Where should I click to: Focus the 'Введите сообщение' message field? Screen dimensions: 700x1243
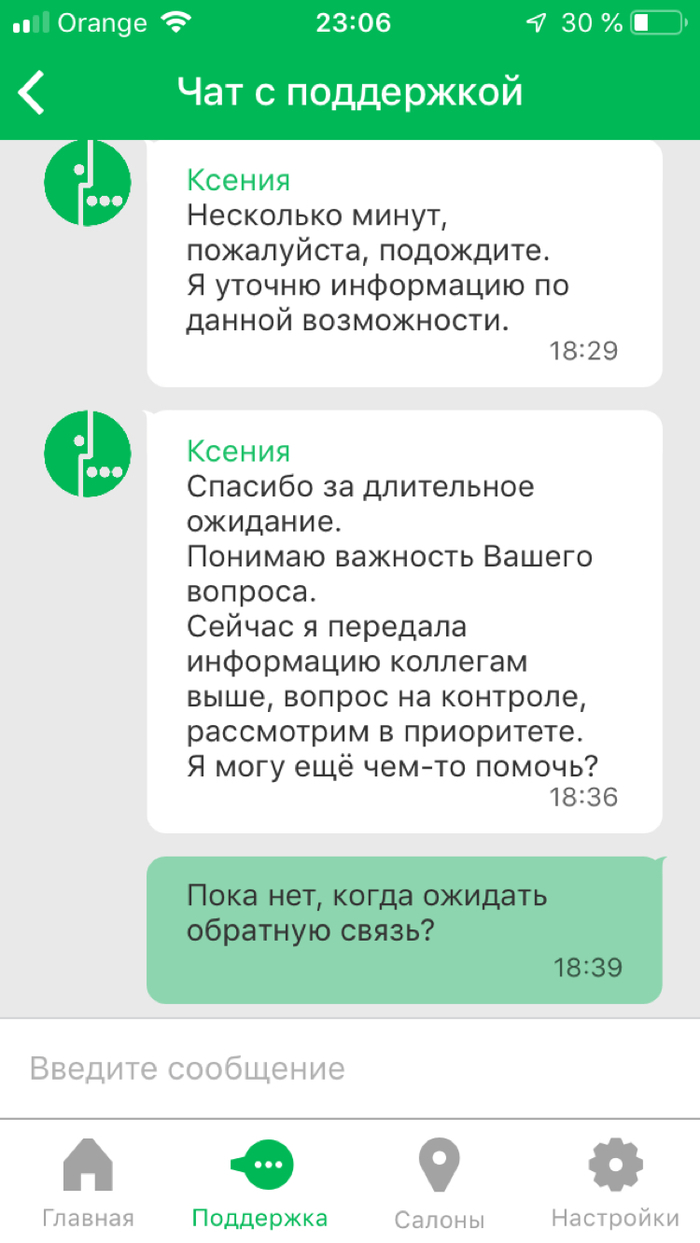[350, 1068]
